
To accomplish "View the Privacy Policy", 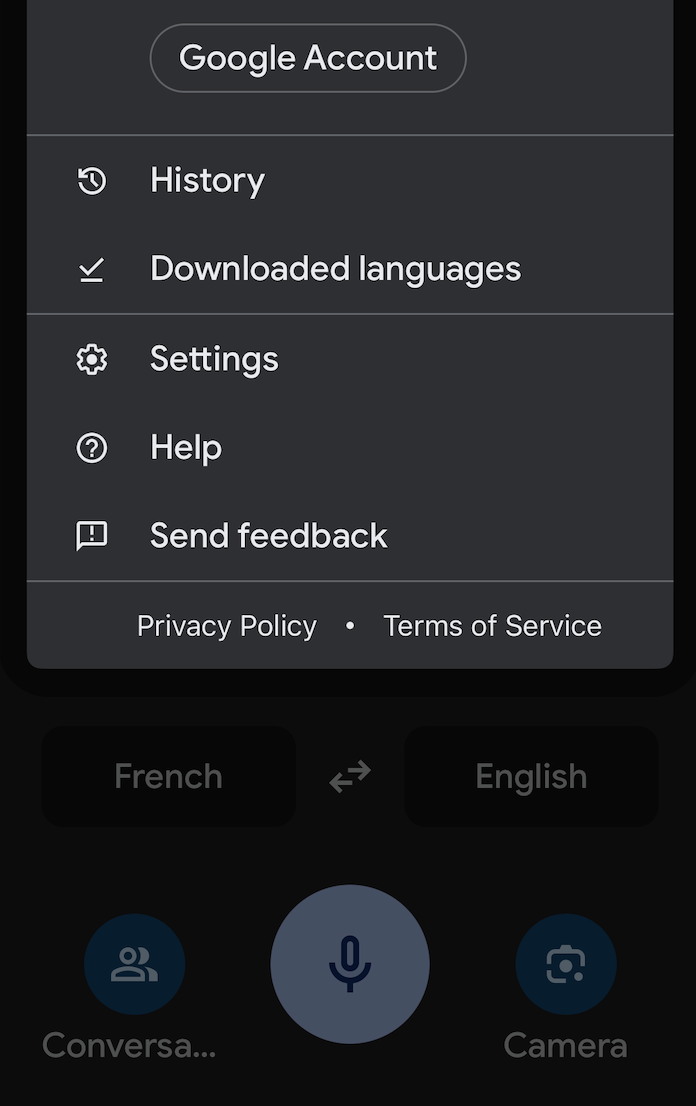I will (x=227, y=626).
